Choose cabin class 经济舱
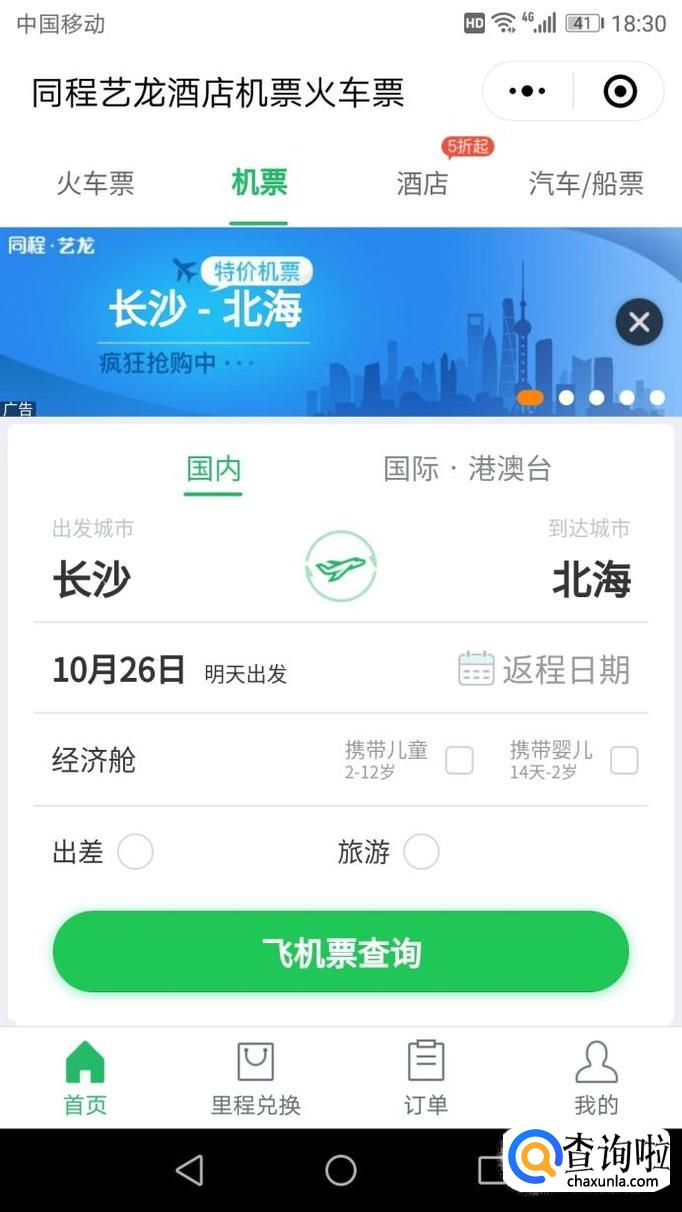This screenshot has width=682, height=1212. pos(94,761)
